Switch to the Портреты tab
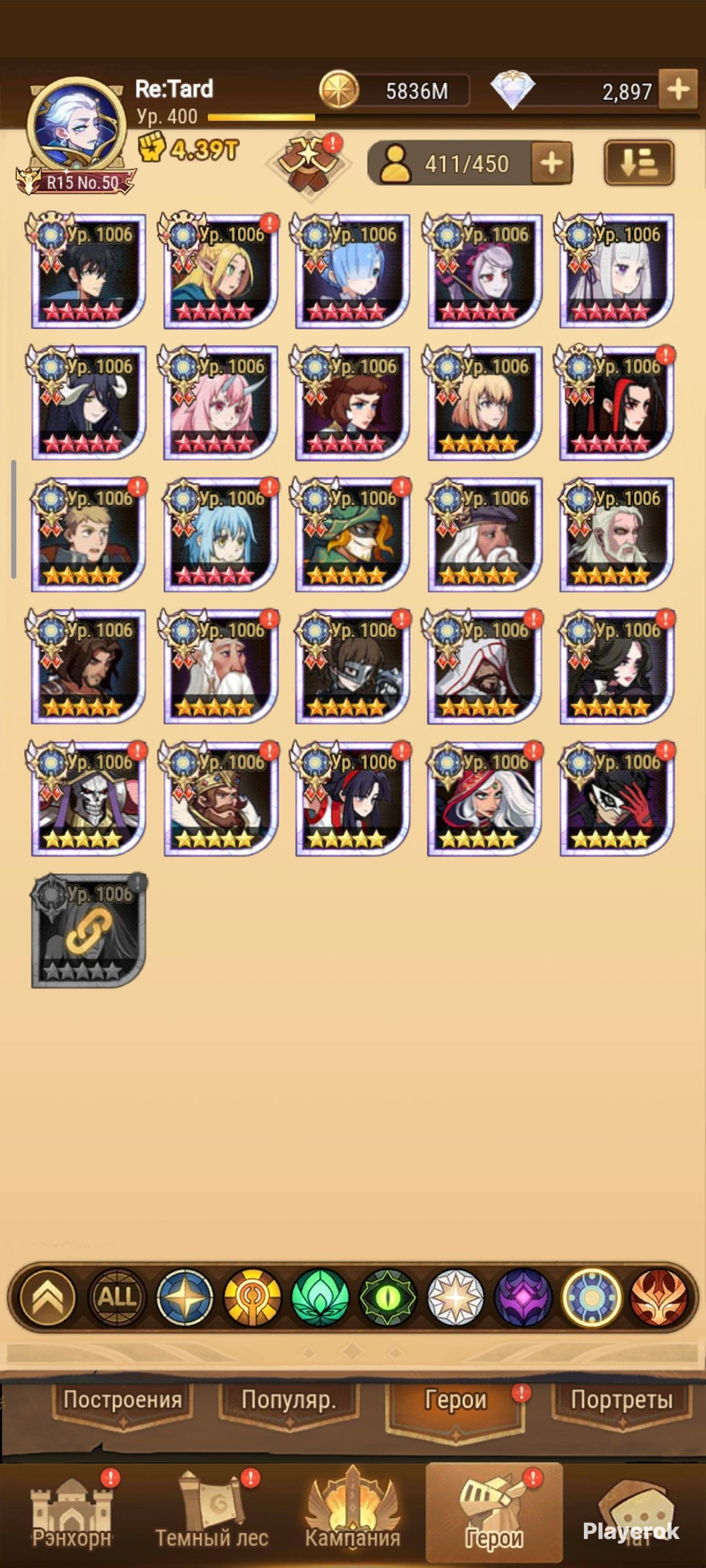Image resolution: width=706 pixels, height=1568 pixels. click(621, 1399)
